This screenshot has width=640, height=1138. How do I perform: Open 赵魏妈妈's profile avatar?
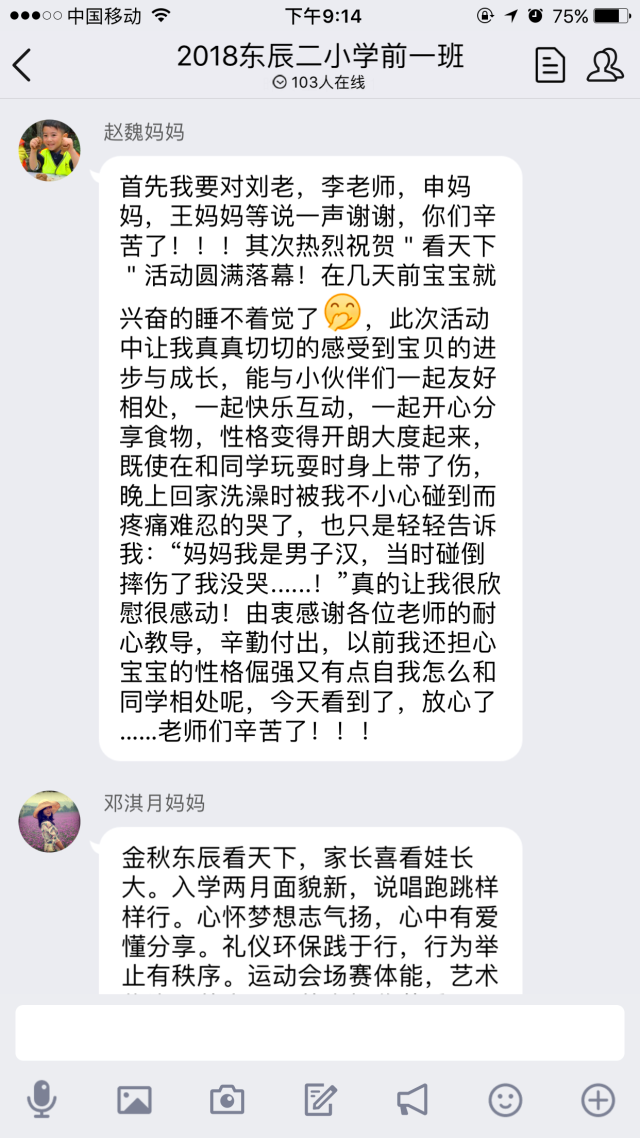49,150
